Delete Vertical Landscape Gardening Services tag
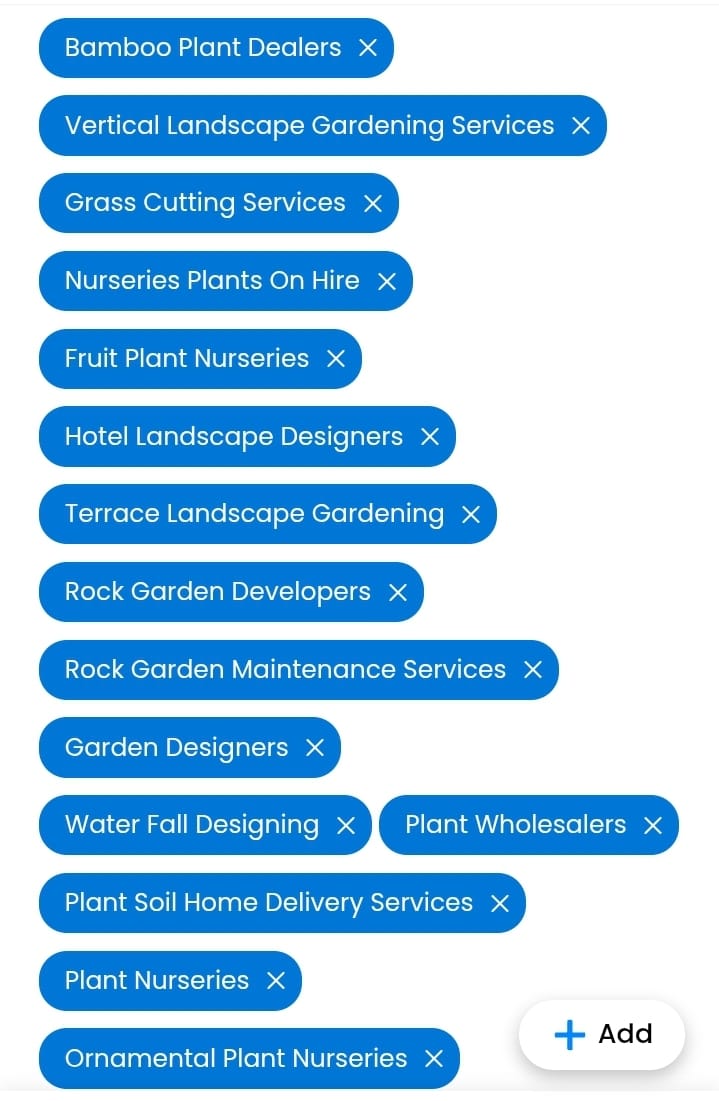Image resolution: width=719 pixels, height=1101 pixels. click(x=581, y=126)
